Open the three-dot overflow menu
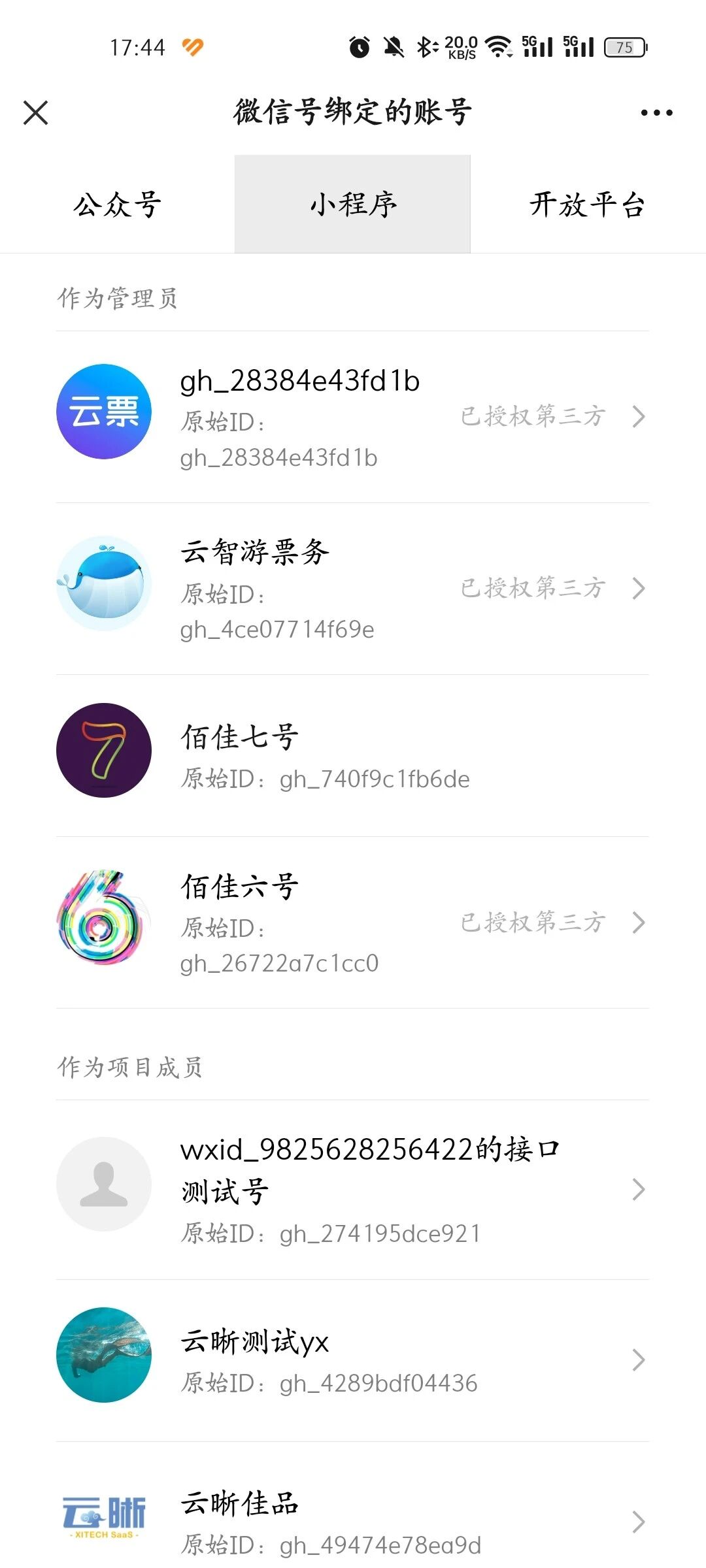The image size is (706, 1568). click(x=656, y=113)
